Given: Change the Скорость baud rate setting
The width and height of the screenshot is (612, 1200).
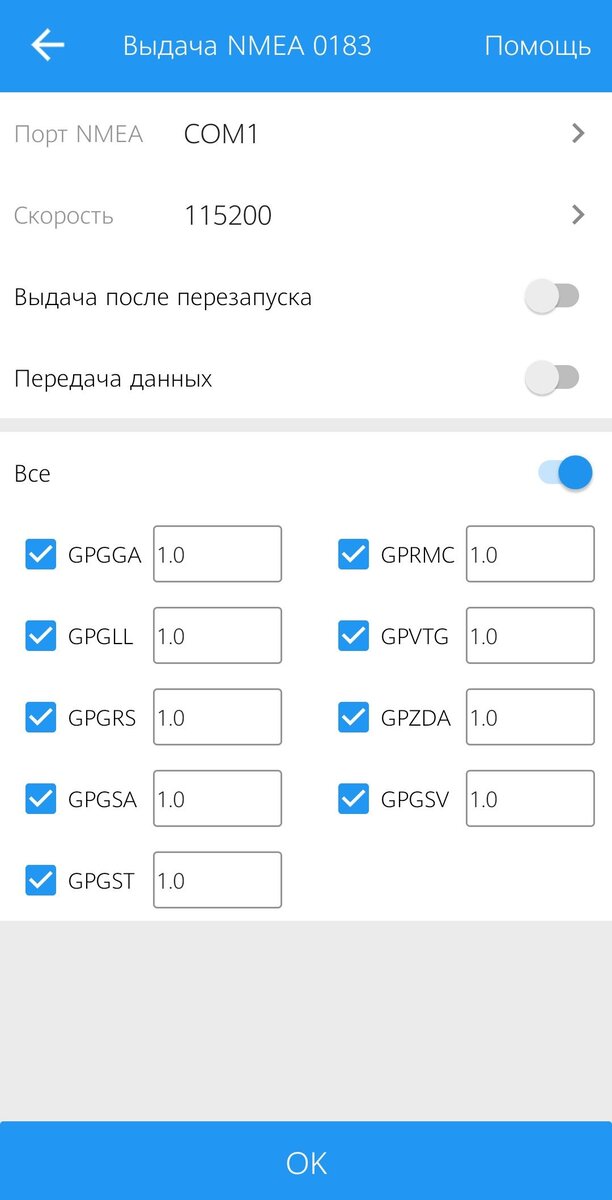Looking at the screenshot, I should click(x=306, y=215).
